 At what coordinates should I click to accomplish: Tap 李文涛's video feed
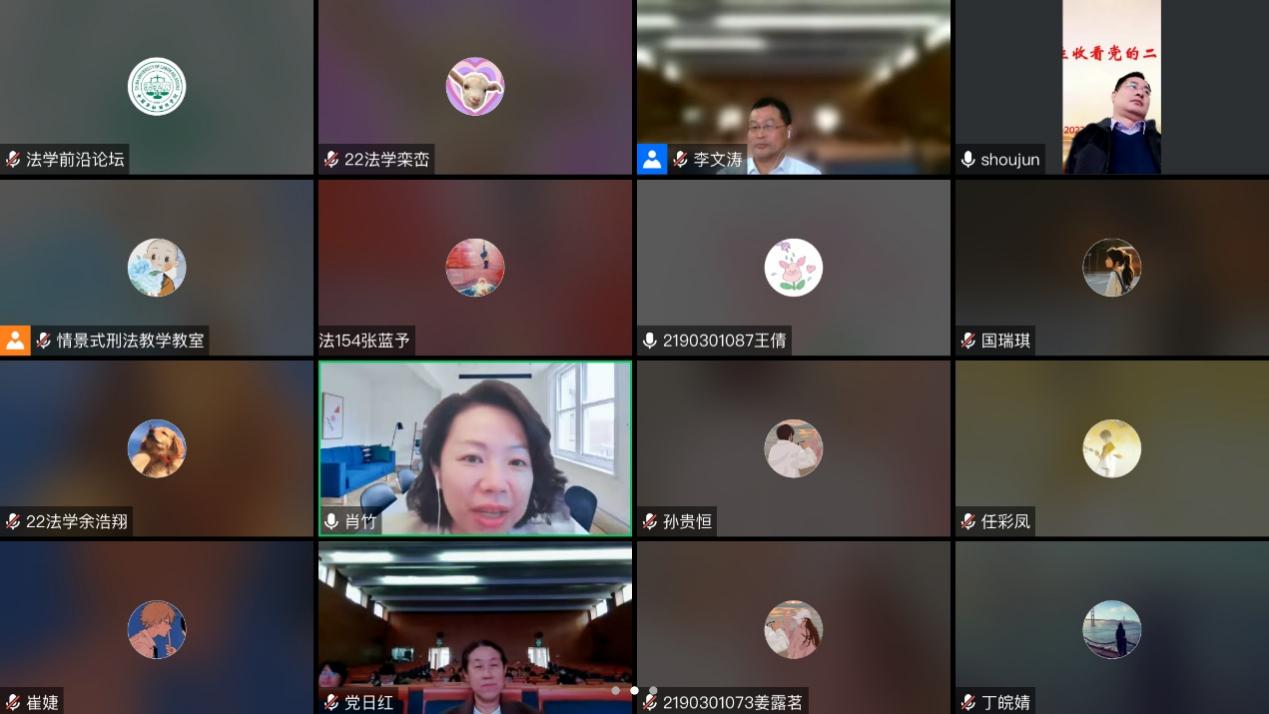point(793,87)
